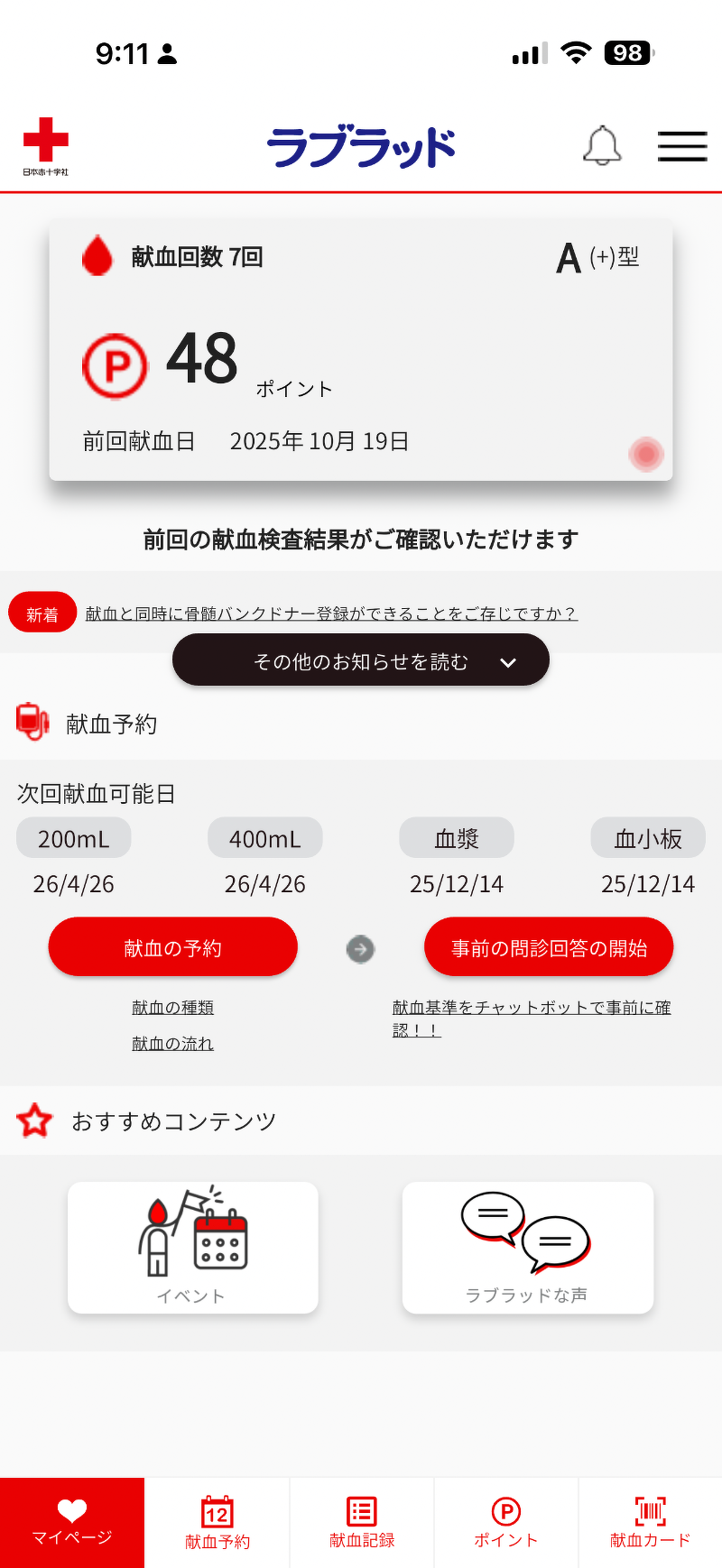Open the 新着 bone marrow donor notice
This screenshot has height=1568, width=722.
[331, 613]
